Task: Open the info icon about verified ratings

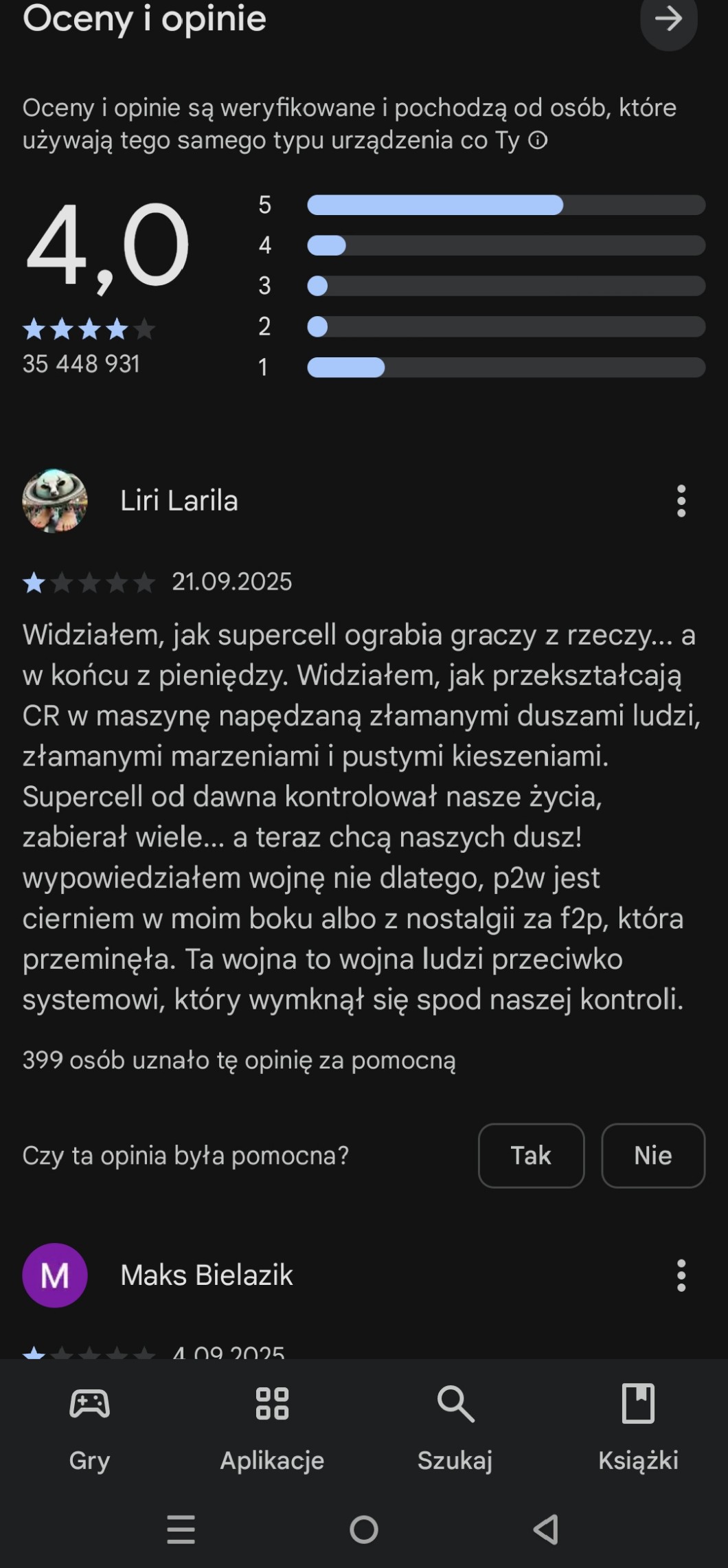Action: (x=538, y=141)
